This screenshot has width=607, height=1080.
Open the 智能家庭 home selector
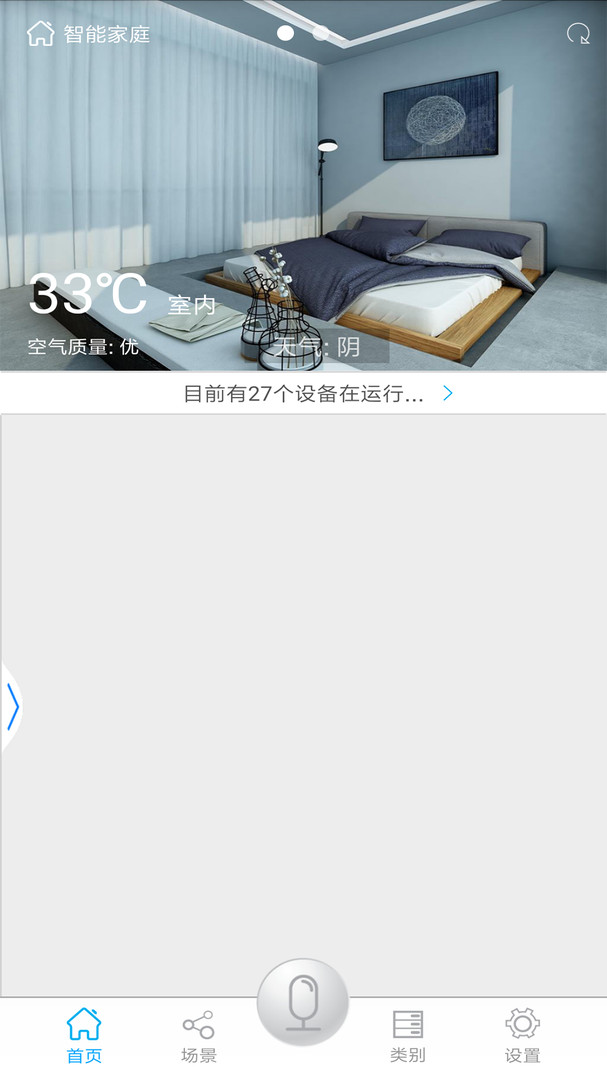click(88, 34)
